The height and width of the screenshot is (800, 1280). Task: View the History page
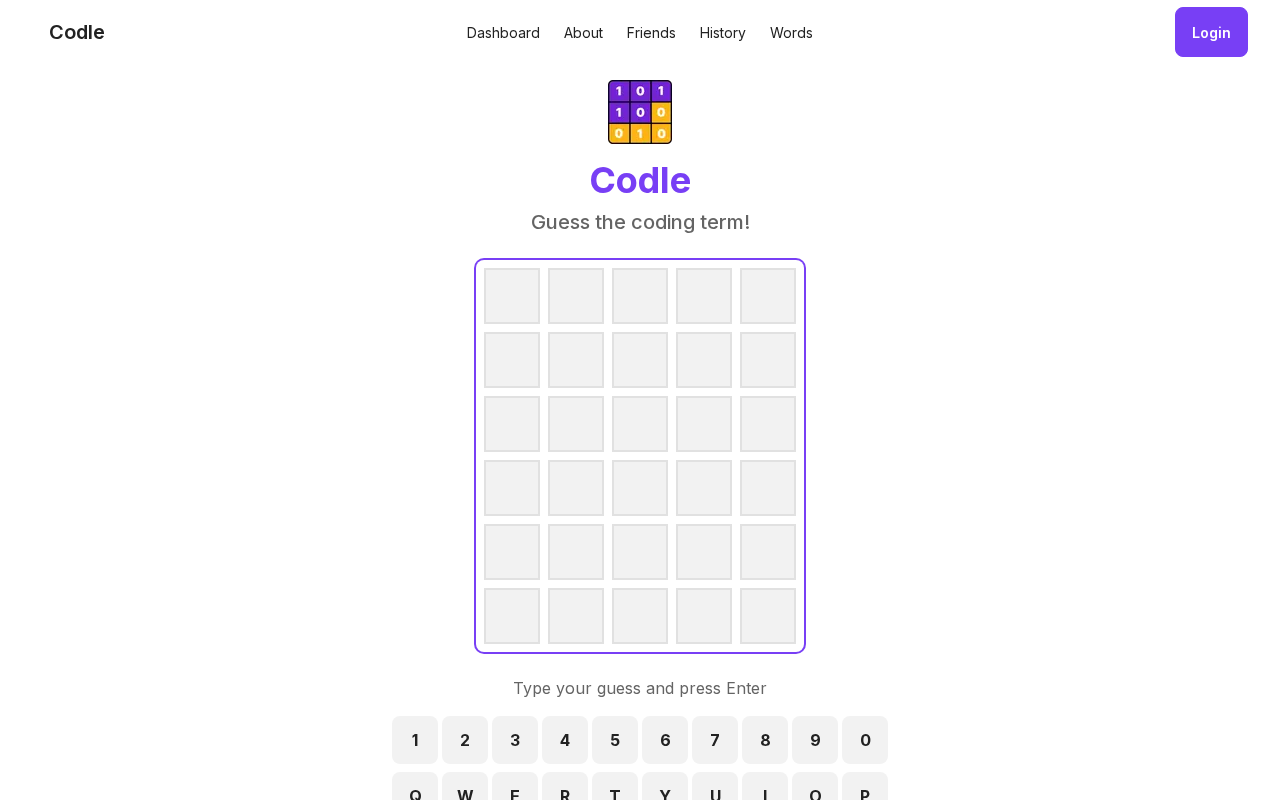[722, 33]
